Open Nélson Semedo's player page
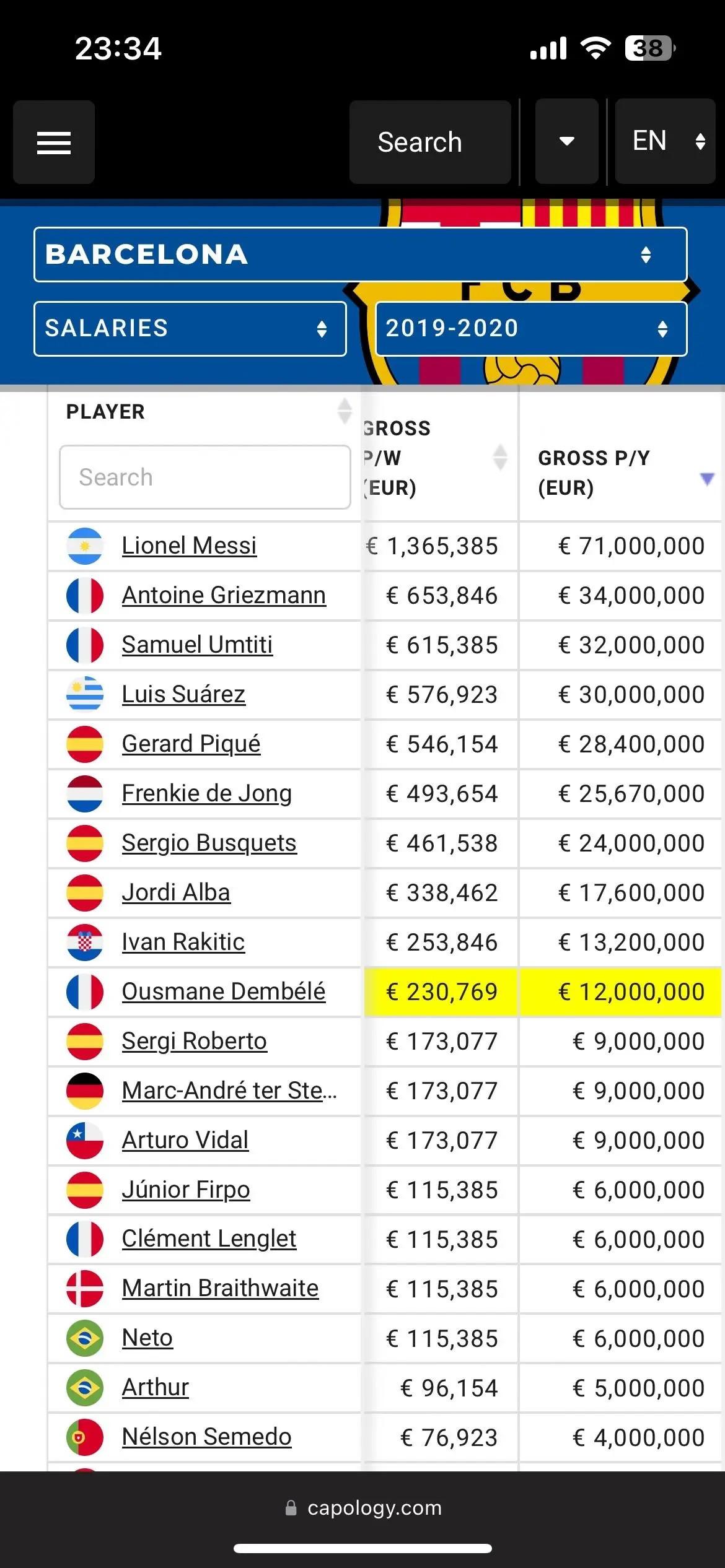 point(206,1437)
